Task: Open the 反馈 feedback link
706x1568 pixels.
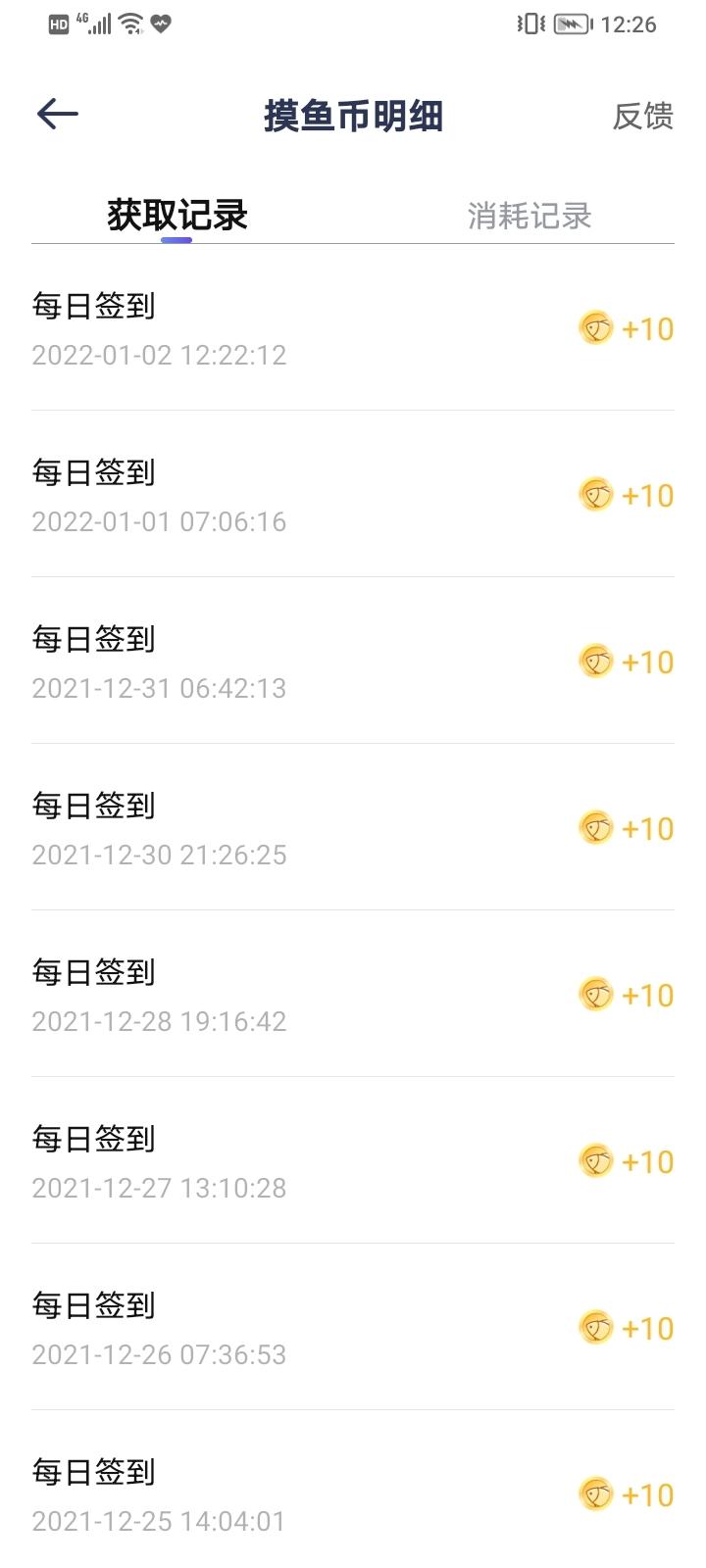Action: tap(643, 116)
